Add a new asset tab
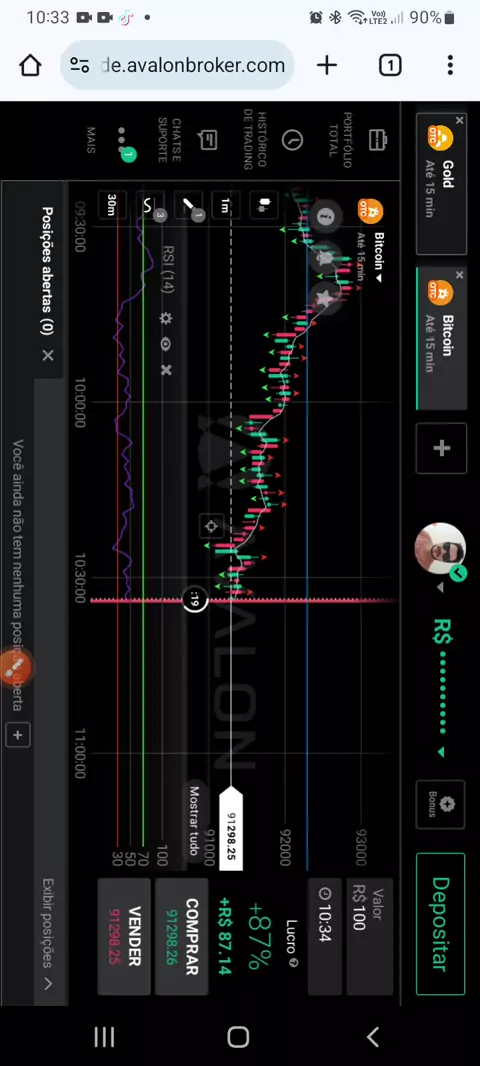This screenshot has width=480, height=1066. pyautogui.click(x=441, y=448)
